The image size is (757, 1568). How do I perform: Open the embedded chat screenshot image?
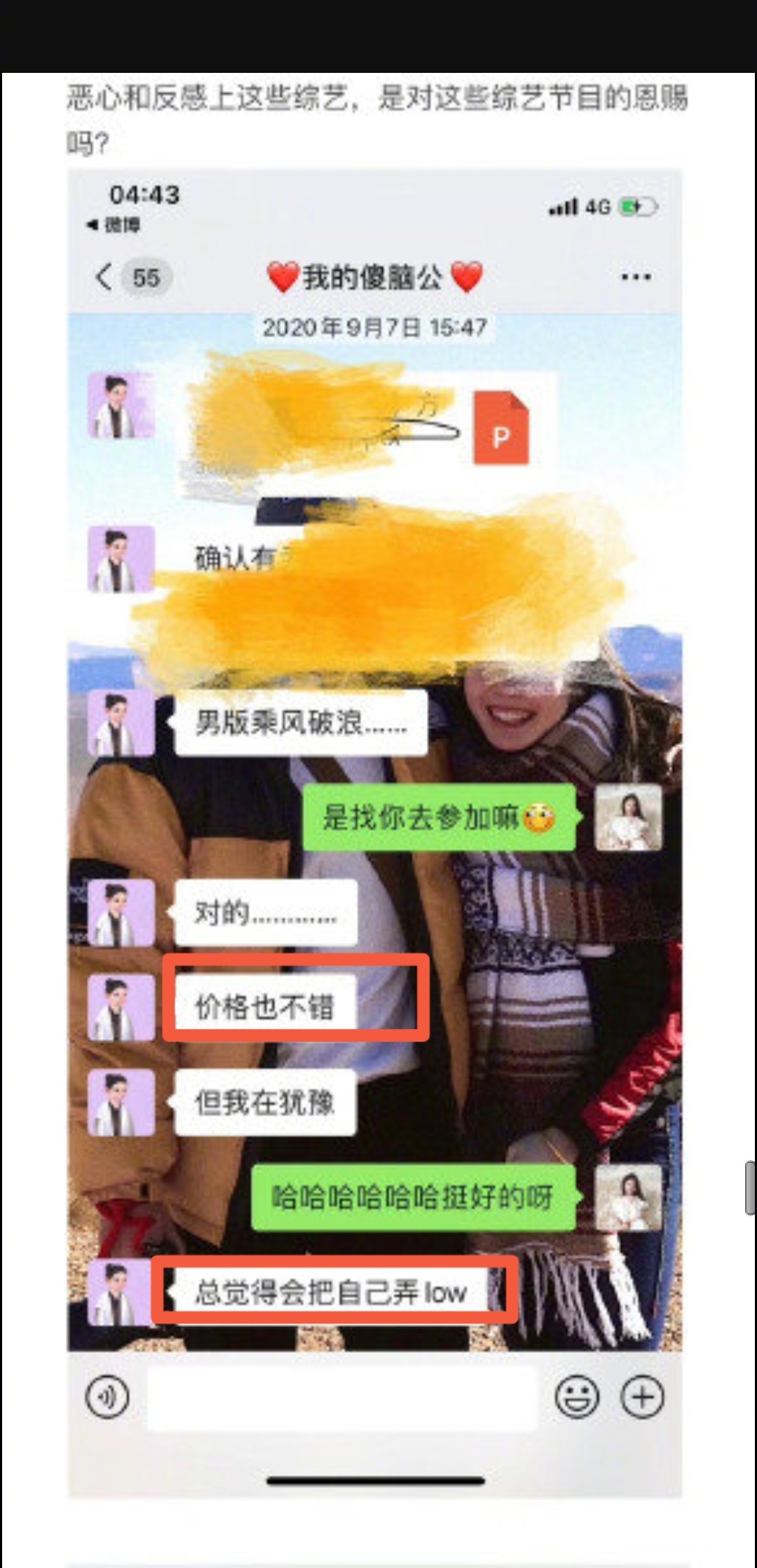(374, 833)
